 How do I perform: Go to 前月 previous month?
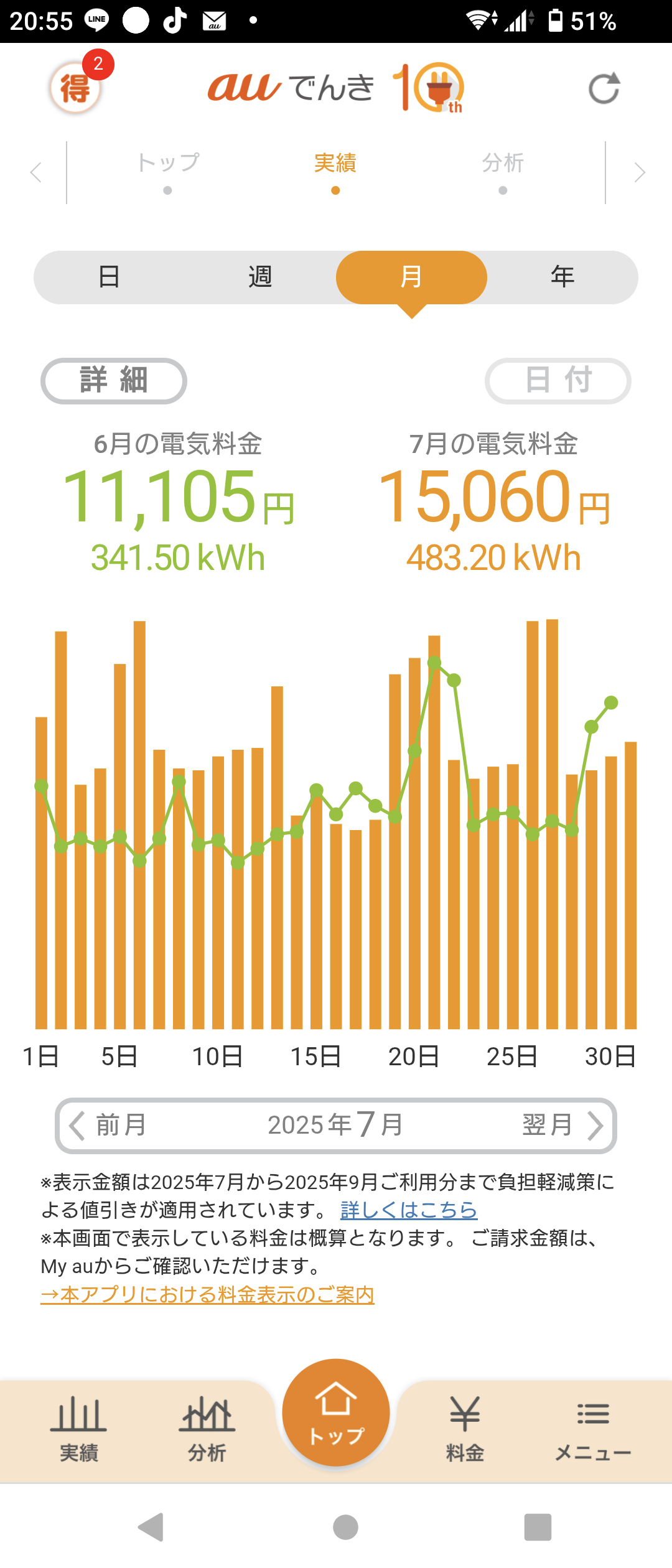coord(107,1126)
